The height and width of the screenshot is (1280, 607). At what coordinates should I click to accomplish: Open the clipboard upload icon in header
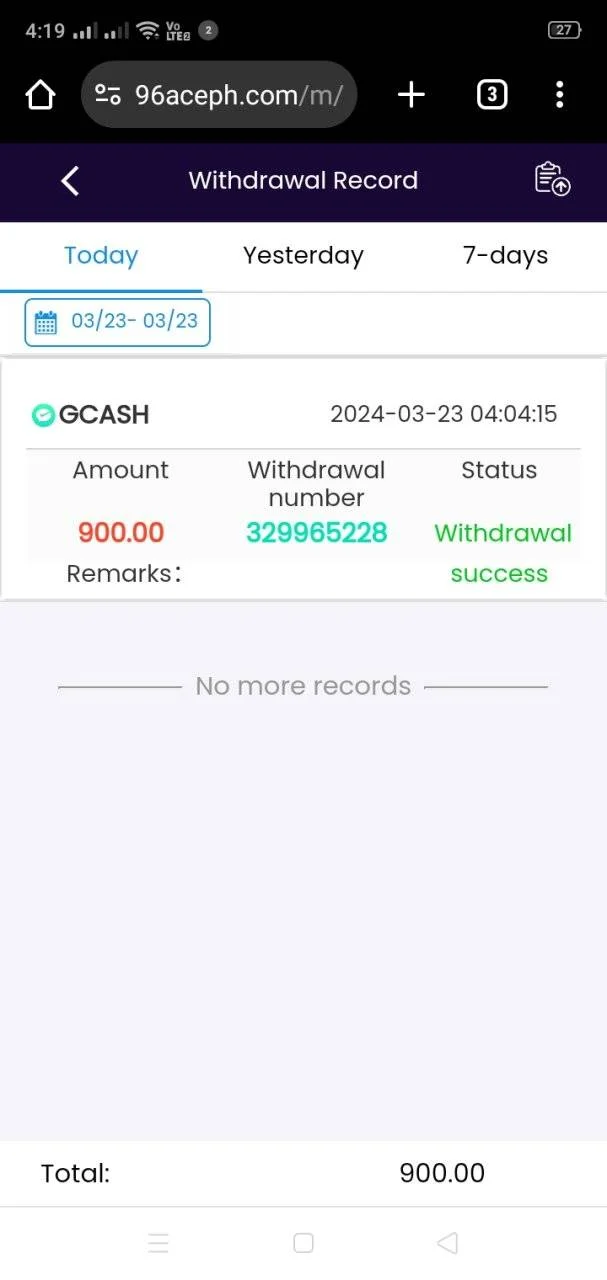coord(552,179)
